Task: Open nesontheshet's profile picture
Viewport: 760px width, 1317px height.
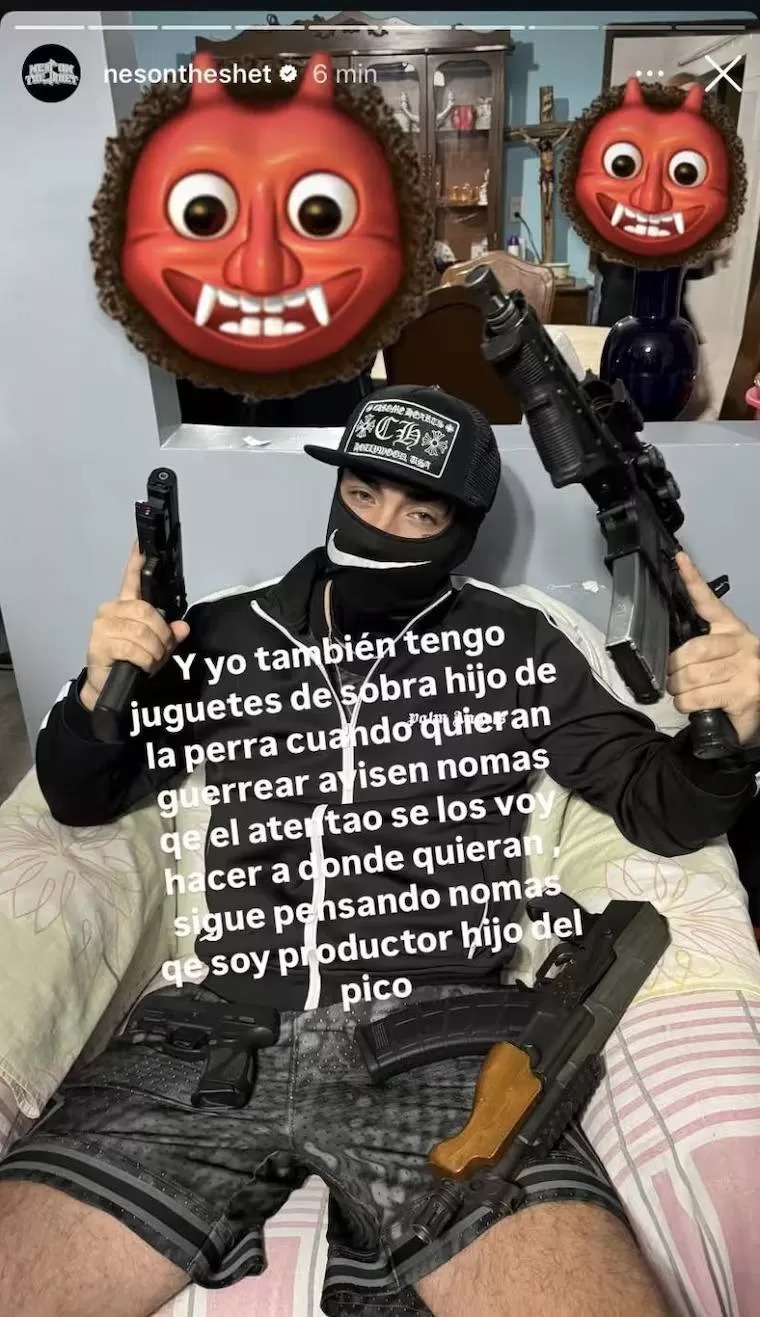Action: point(51,73)
